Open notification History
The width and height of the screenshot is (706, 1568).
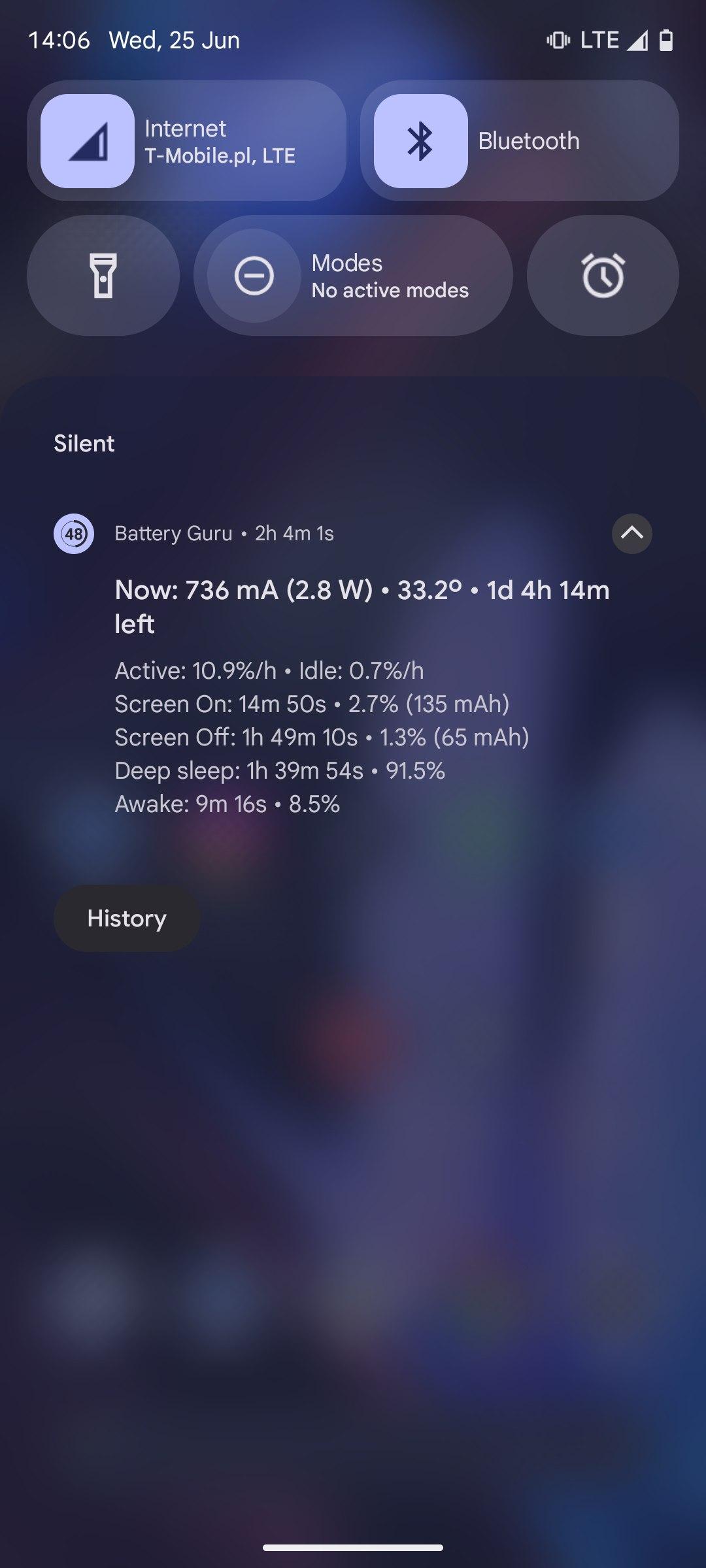point(127,919)
